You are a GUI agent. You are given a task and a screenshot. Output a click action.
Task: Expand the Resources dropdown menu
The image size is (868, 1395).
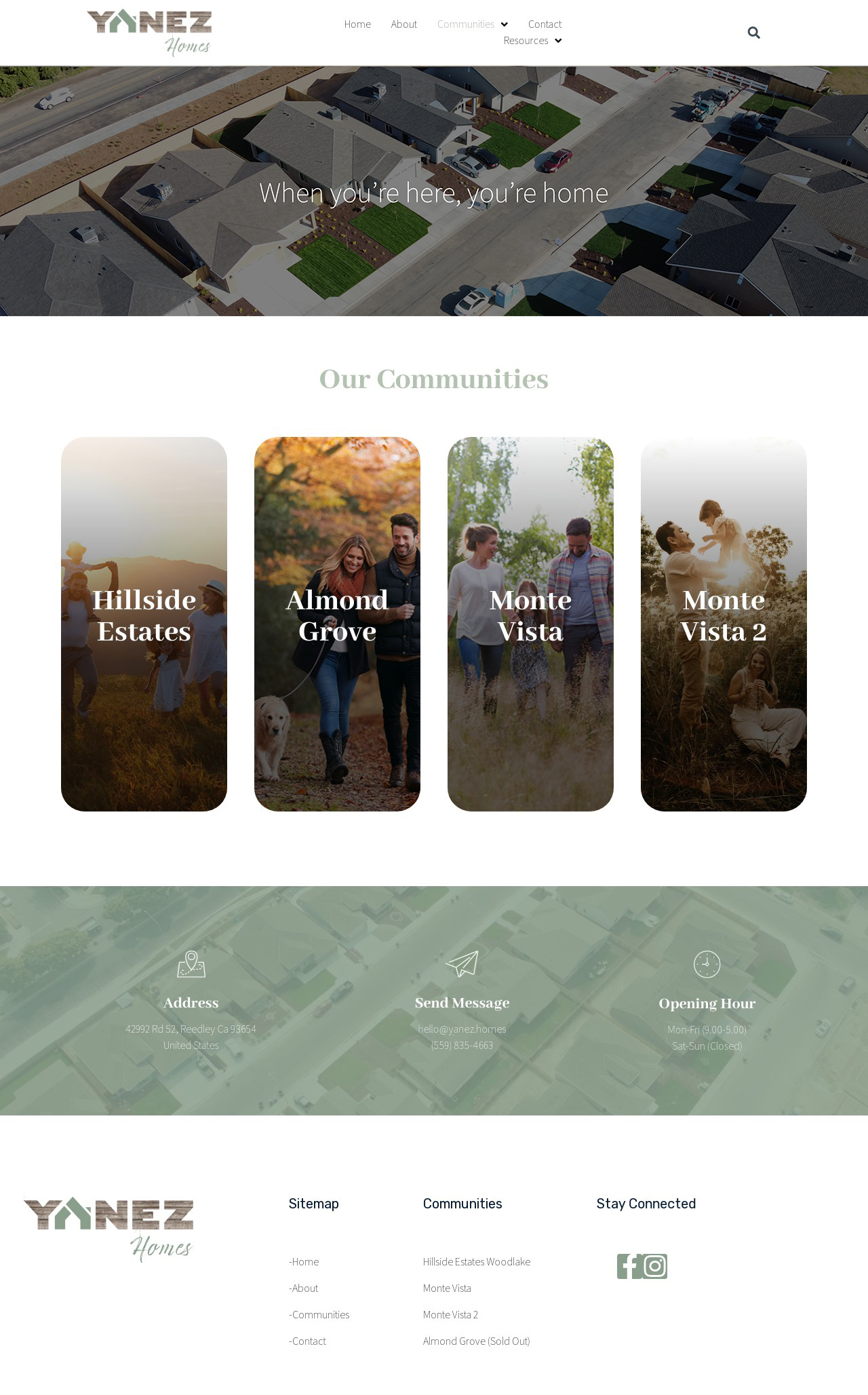[x=532, y=41]
